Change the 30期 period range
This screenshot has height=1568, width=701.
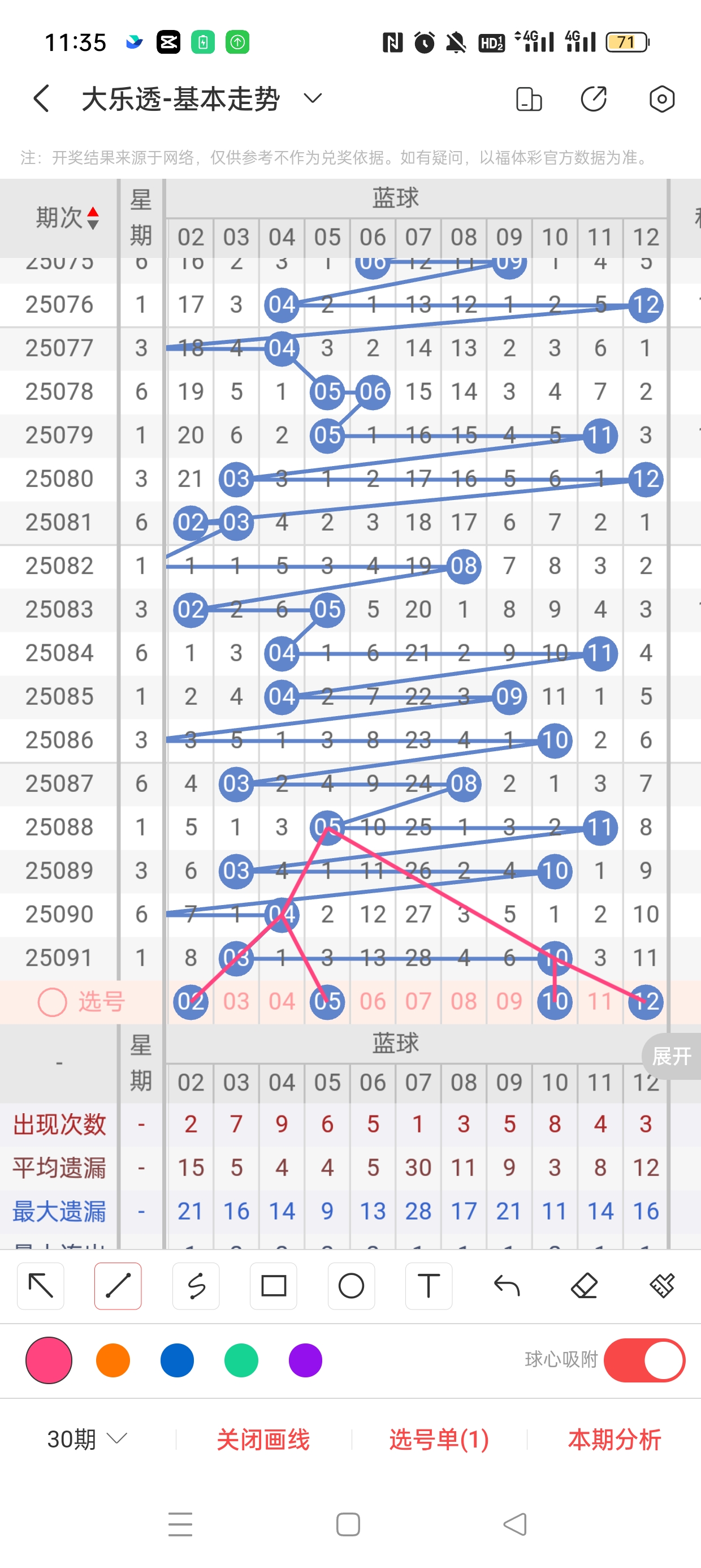pos(87,1440)
